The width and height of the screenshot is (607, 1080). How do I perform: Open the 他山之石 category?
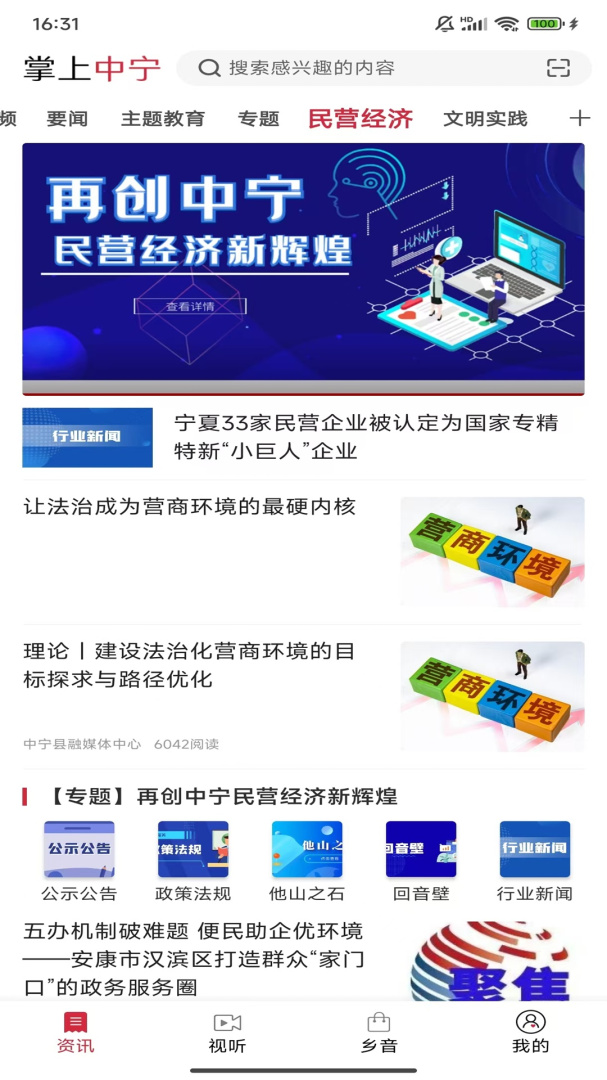(x=307, y=860)
